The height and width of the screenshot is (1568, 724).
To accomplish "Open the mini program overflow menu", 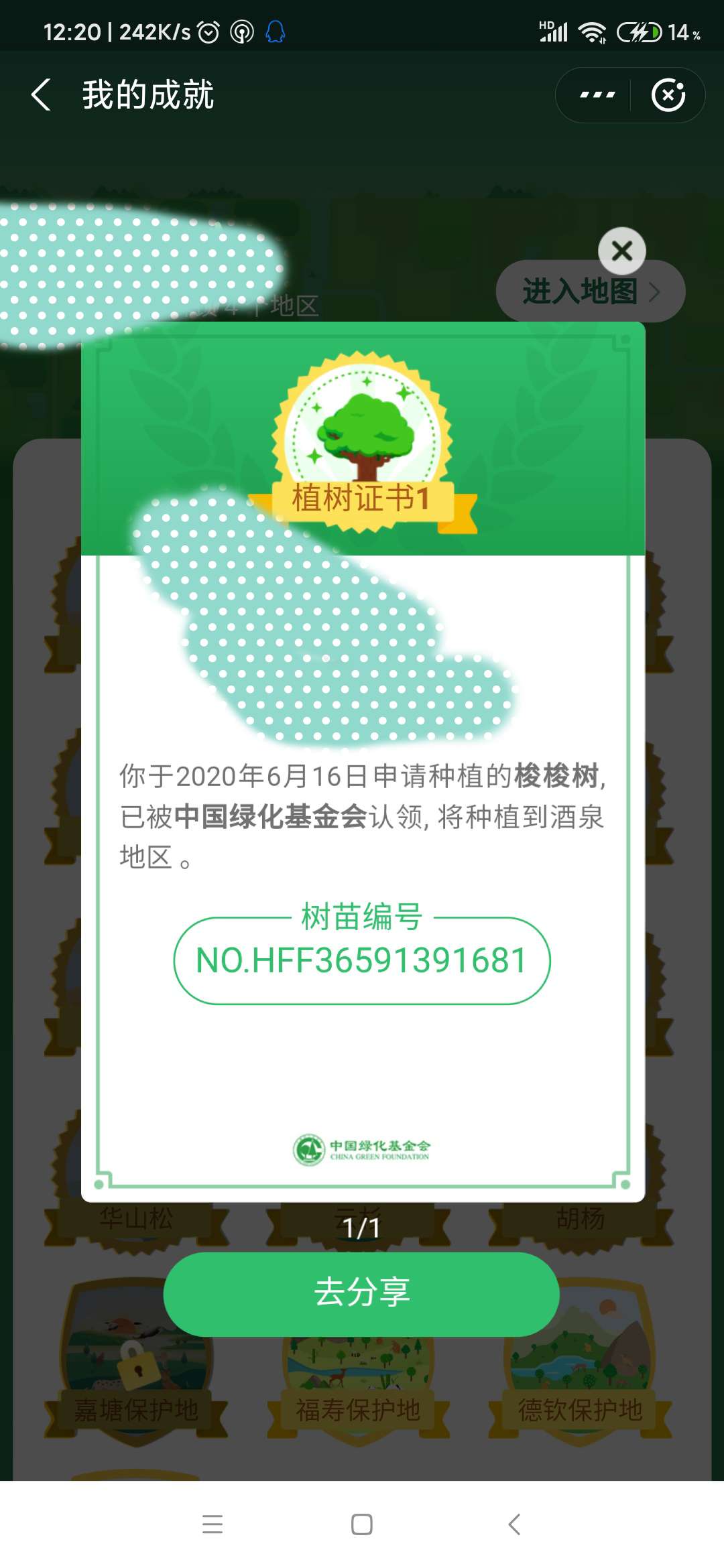I will 597,95.
